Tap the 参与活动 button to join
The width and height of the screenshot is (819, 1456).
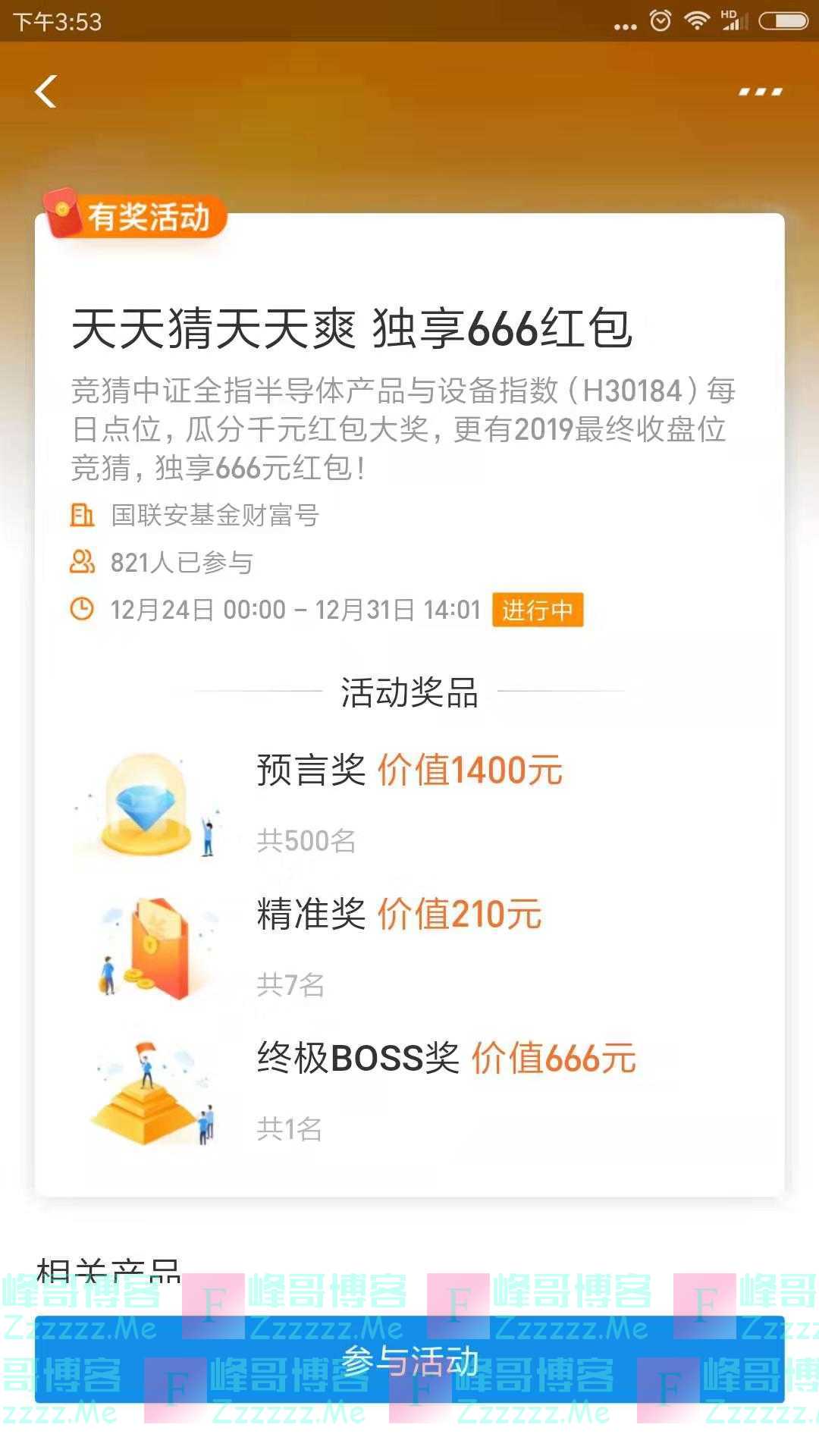tap(409, 1361)
